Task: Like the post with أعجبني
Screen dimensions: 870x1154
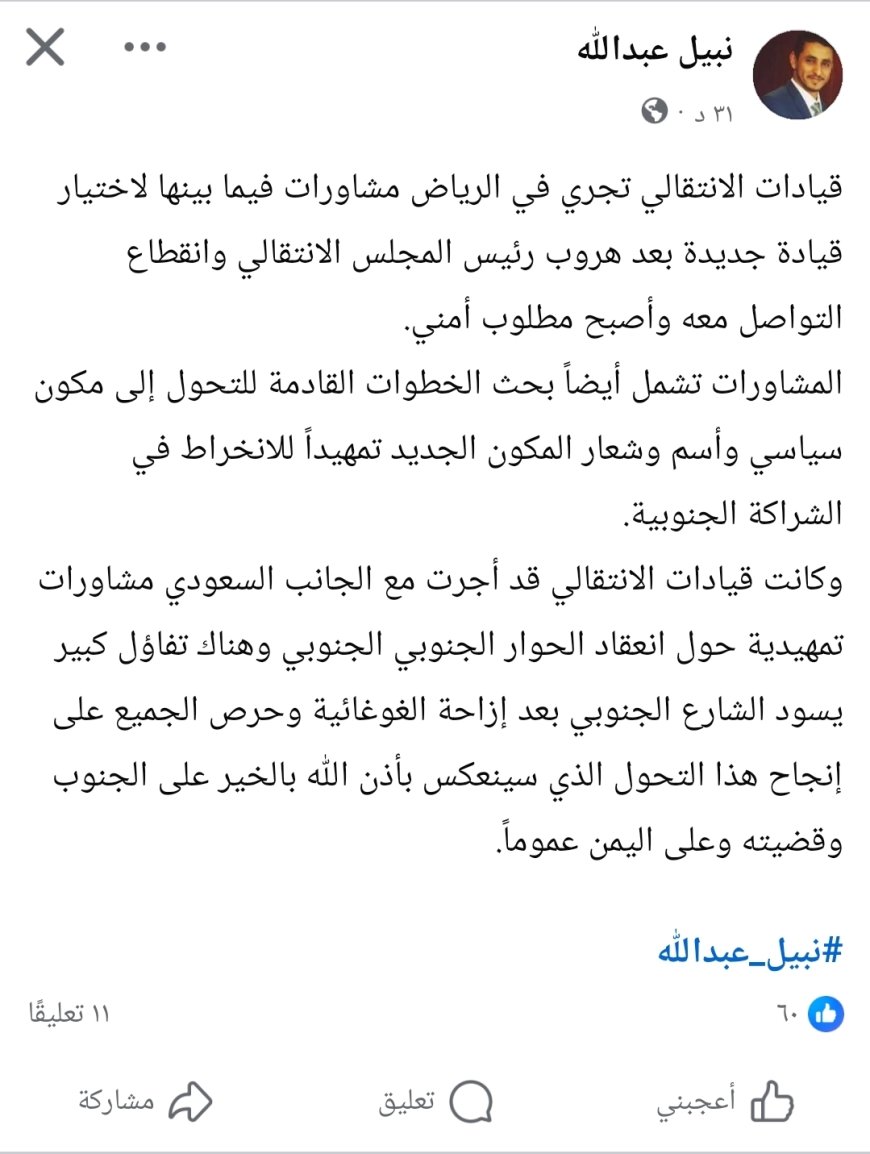Action: pos(725,1102)
